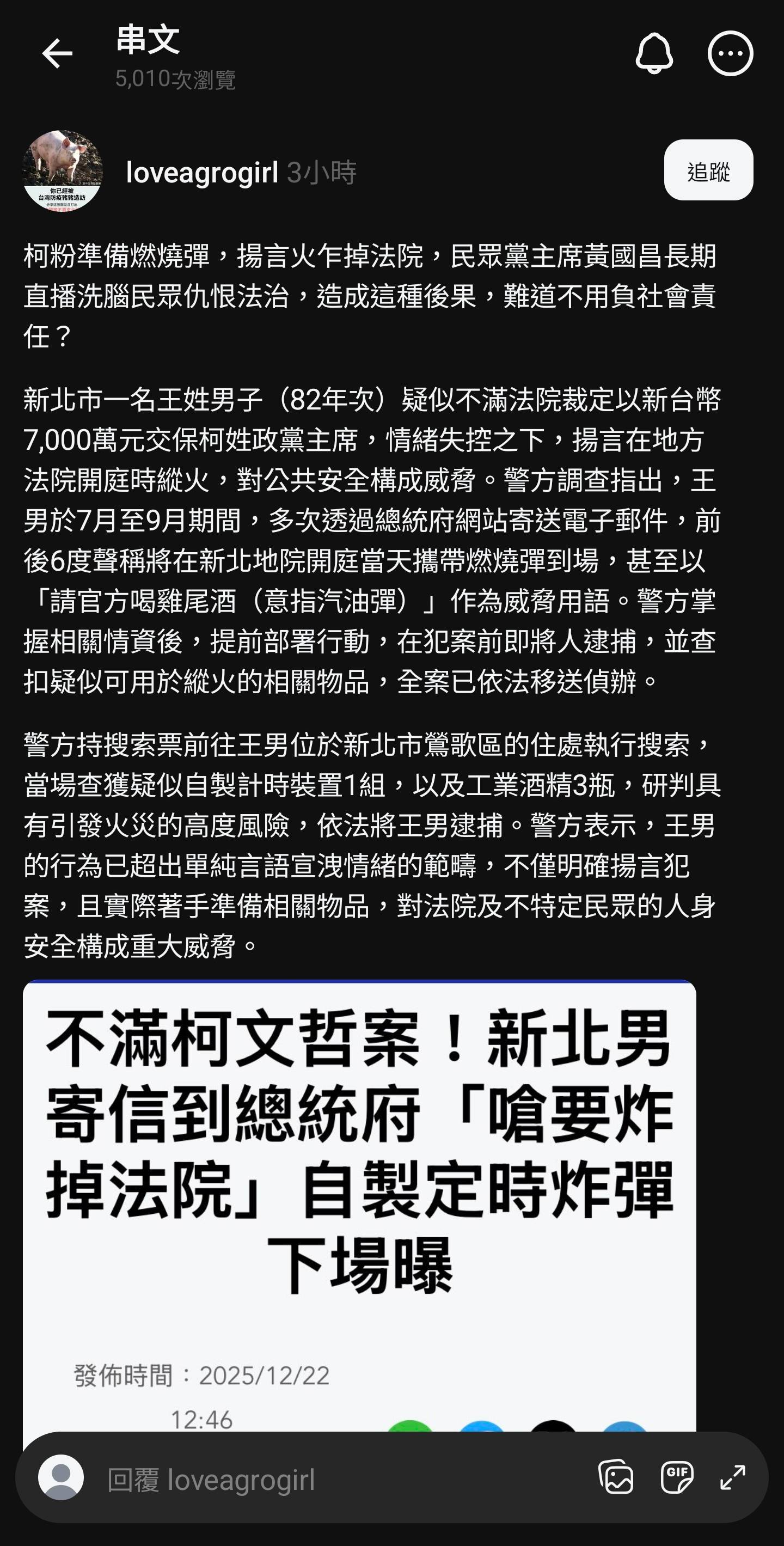Follow loveagrogirl with the 追蹤 button
The height and width of the screenshot is (1546, 784).
(x=708, y=170)
